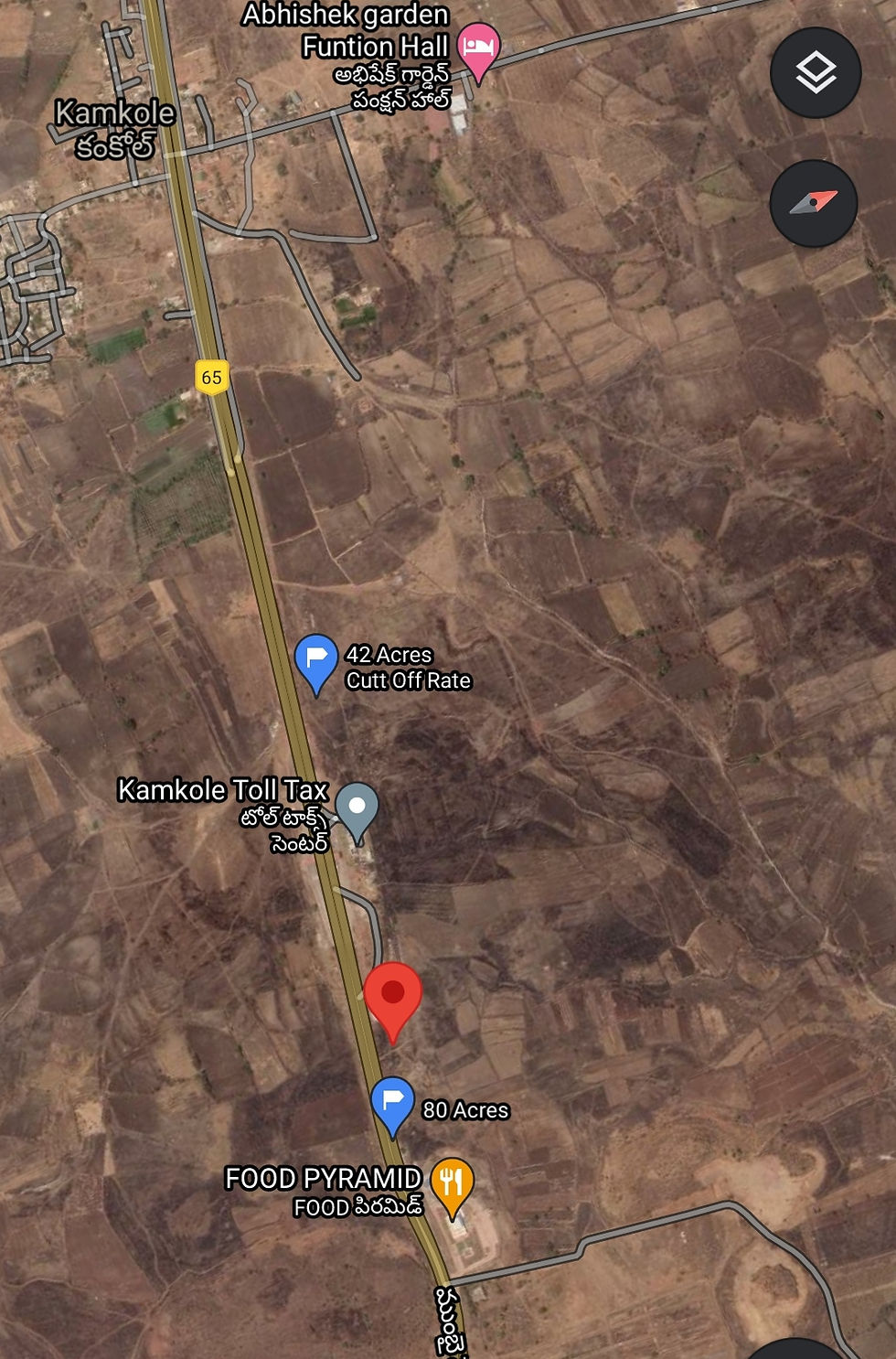Tap the red dropped pin
The height and width of the screenshot is (1359, 896).
[x=393, y=995]
